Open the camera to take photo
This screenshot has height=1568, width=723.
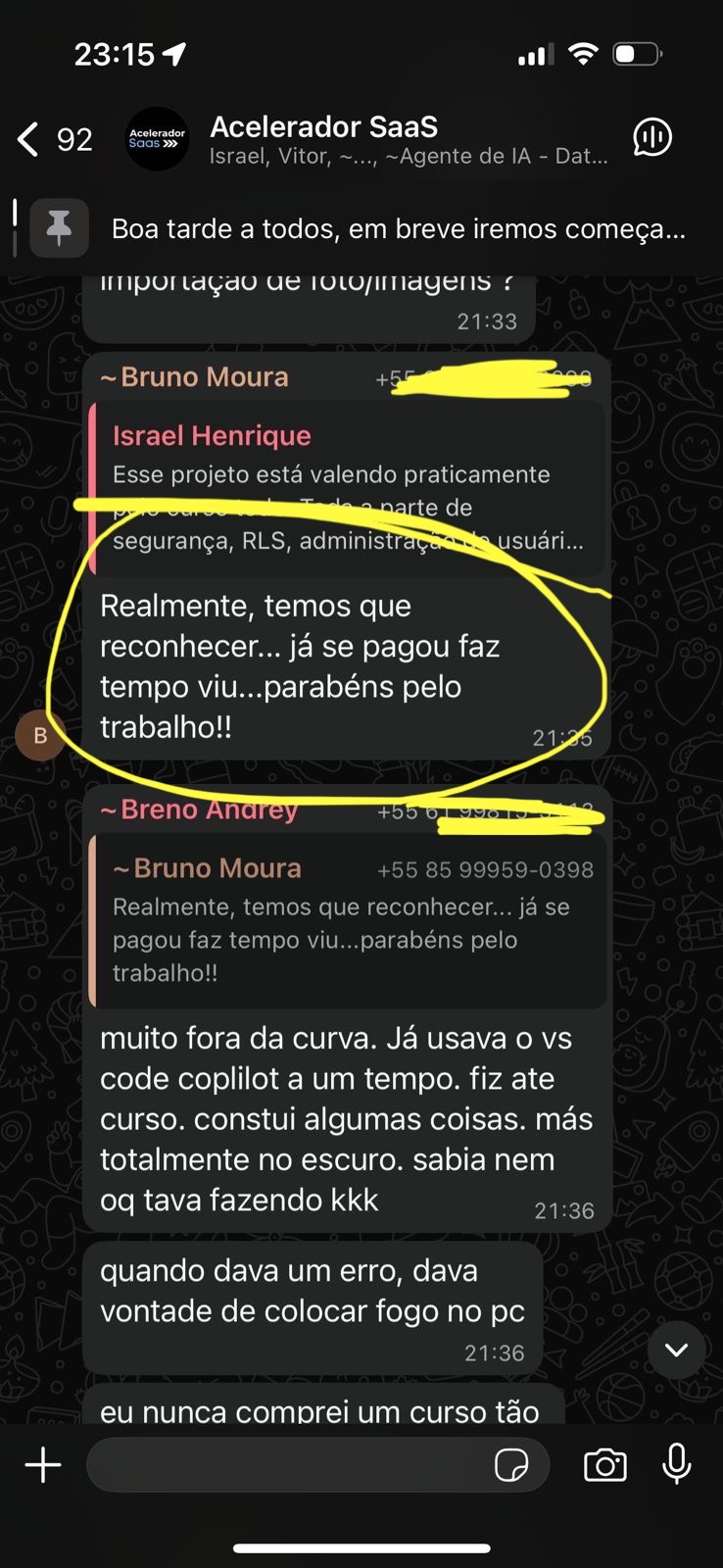[x=604, y=1465]
